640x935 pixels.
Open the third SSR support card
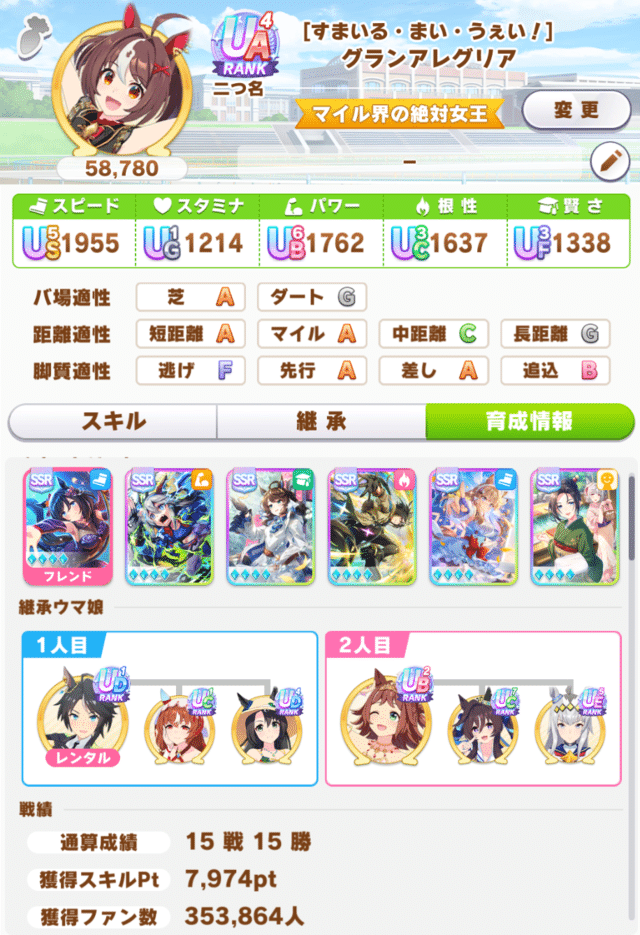click(270, 527)
